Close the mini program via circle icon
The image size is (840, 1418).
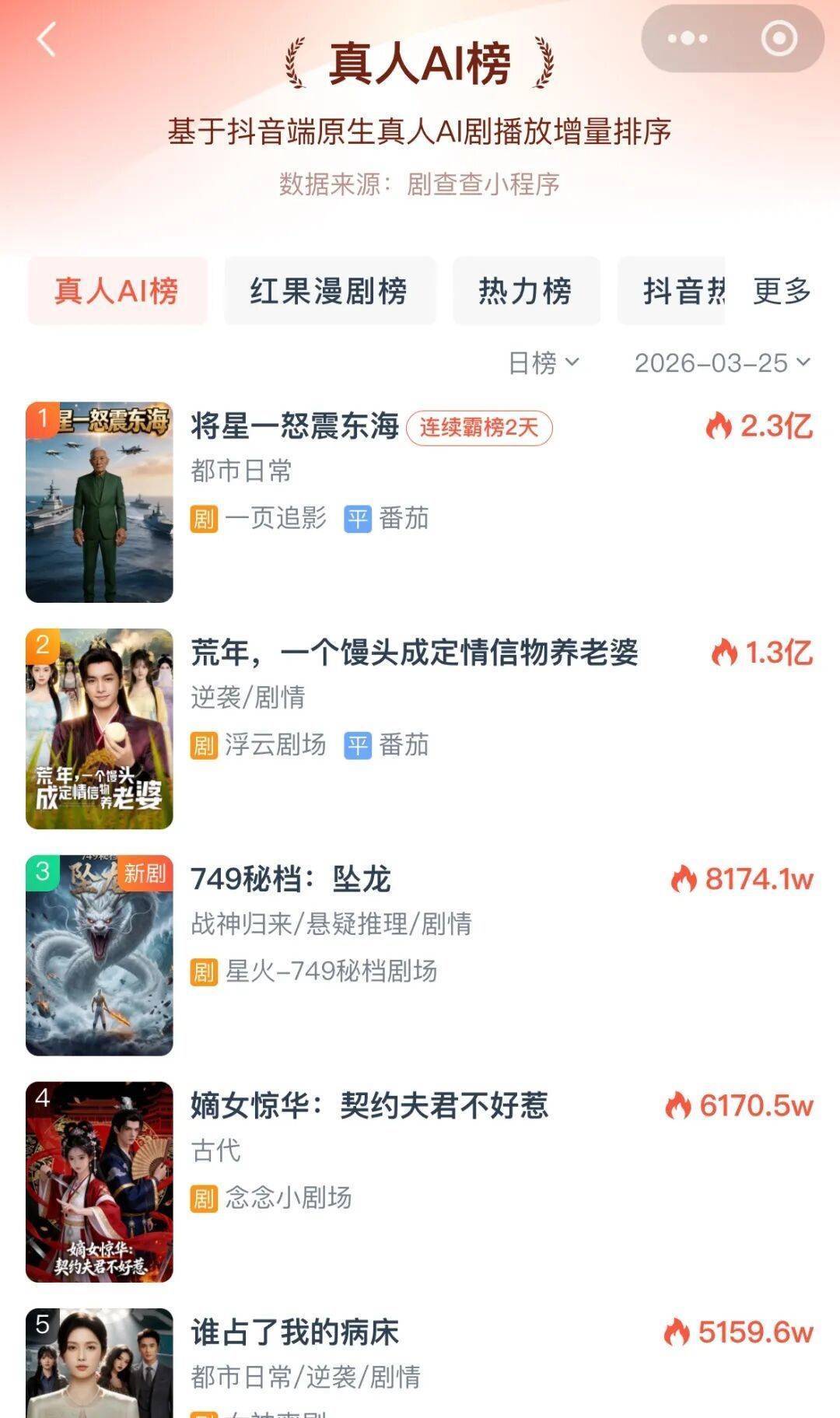tap(779, 38)
